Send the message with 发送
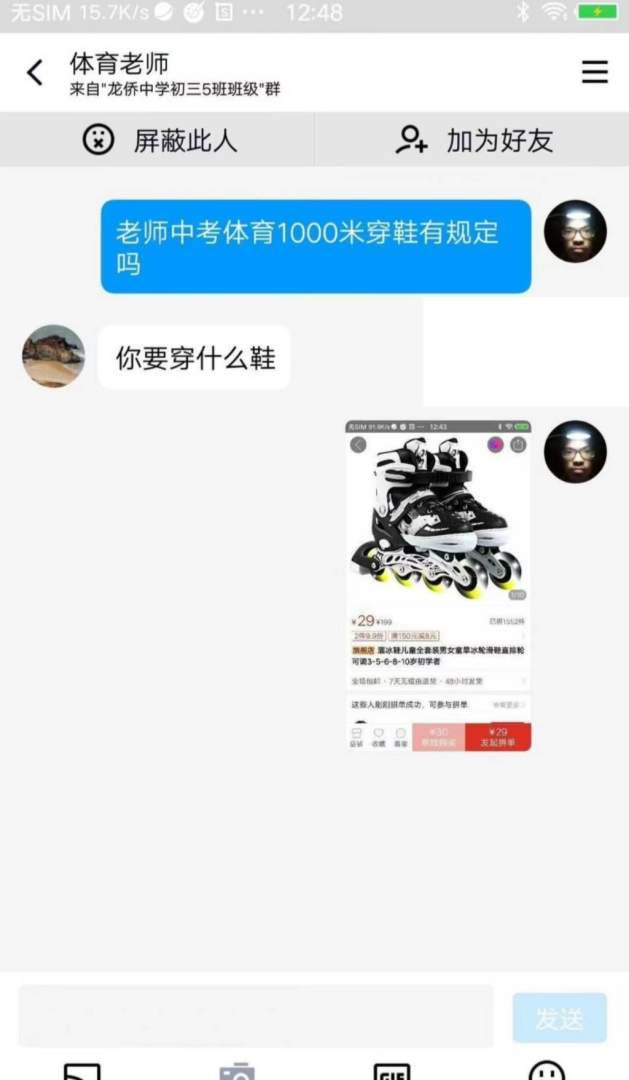Screen dimensions: 629x1080 tap(559, 1018)
